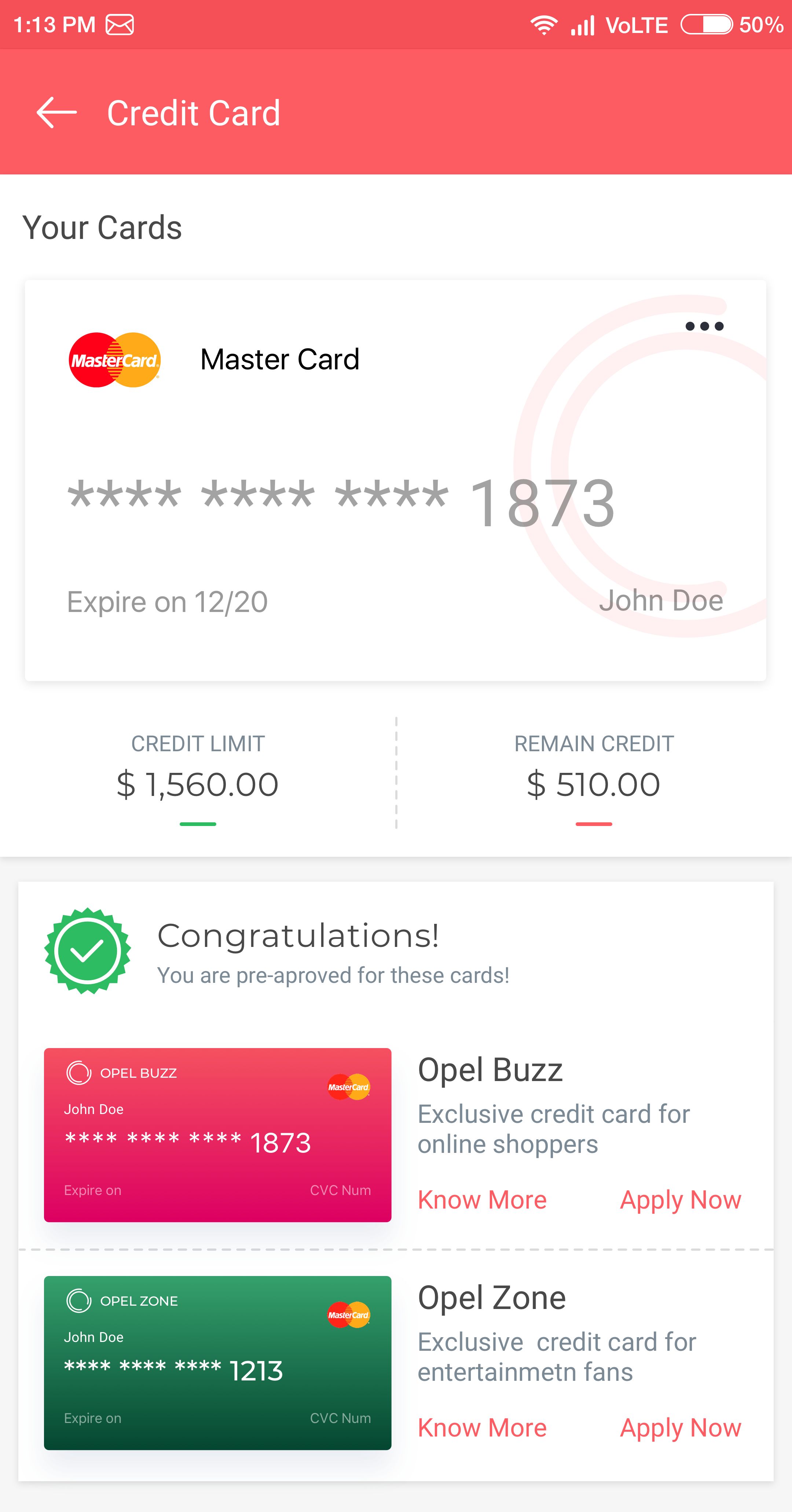The width and height of the screenshot is (792, 1512).
Task: Open the three-dot menu on Master Card
Action: click(x=704, y=327)
